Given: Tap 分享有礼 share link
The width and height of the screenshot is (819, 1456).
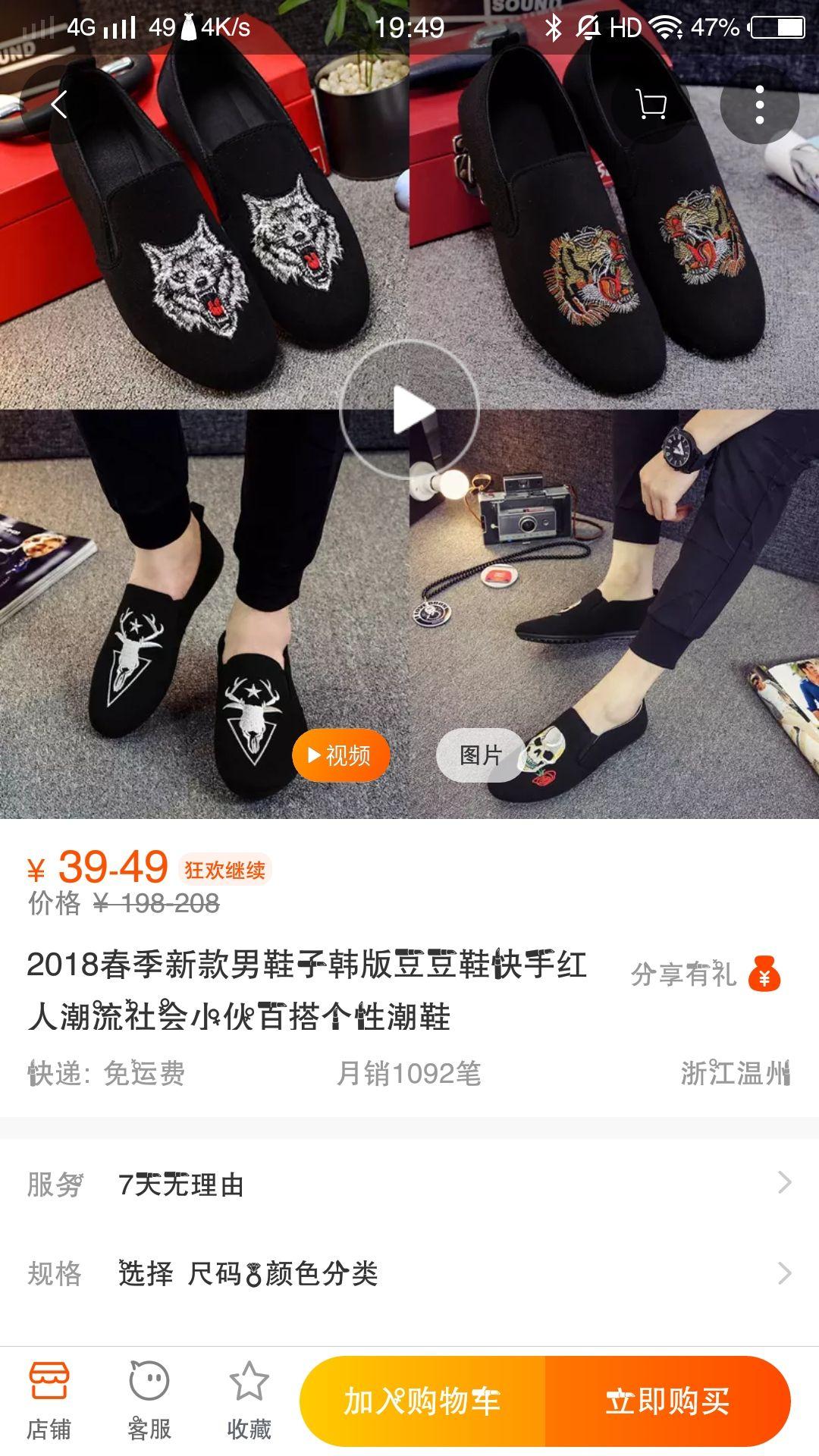Looking at the screenshot, I should coord(682,976).
